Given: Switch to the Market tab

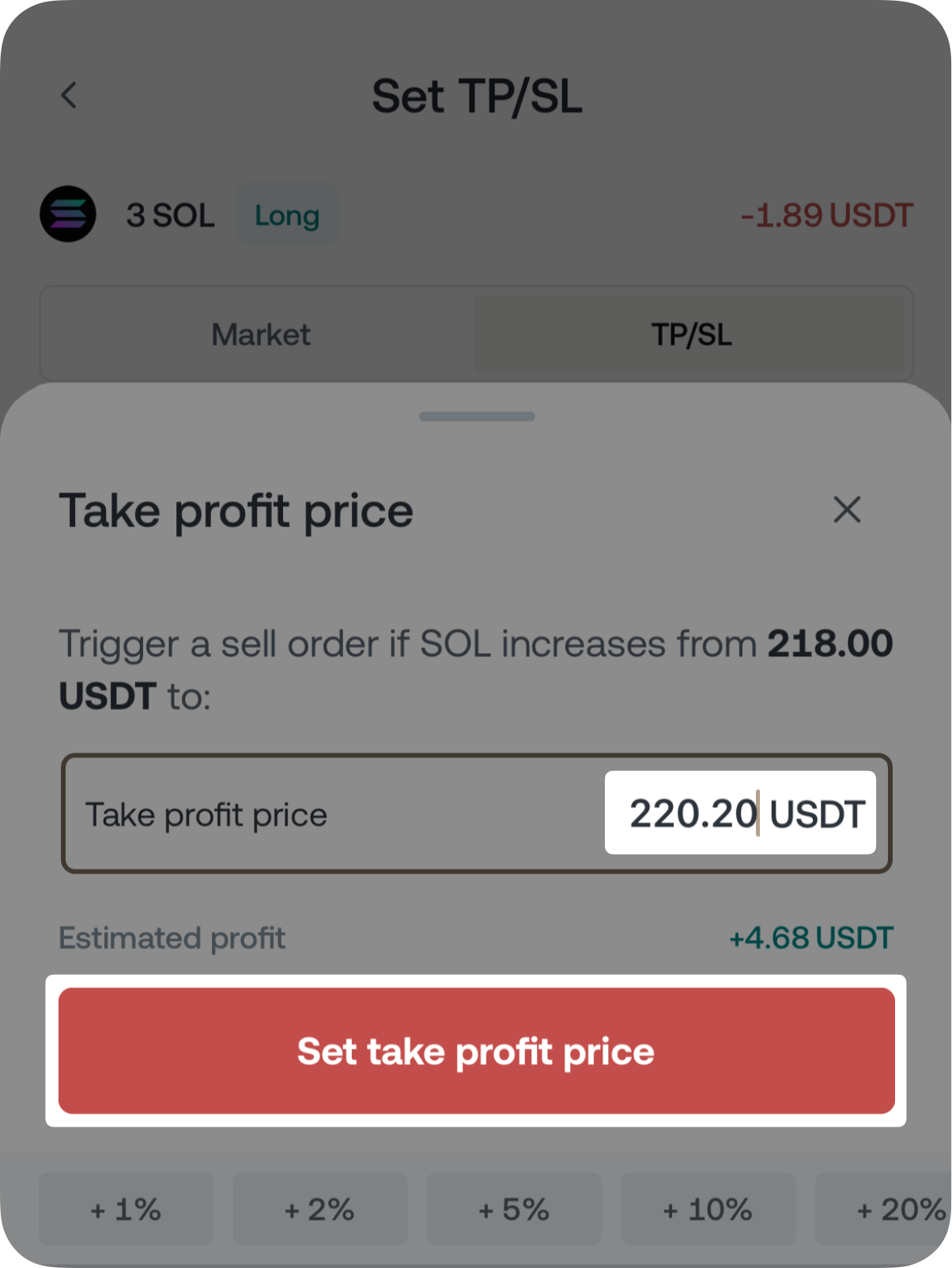Looking at the screenshot, I should point(260,334).
